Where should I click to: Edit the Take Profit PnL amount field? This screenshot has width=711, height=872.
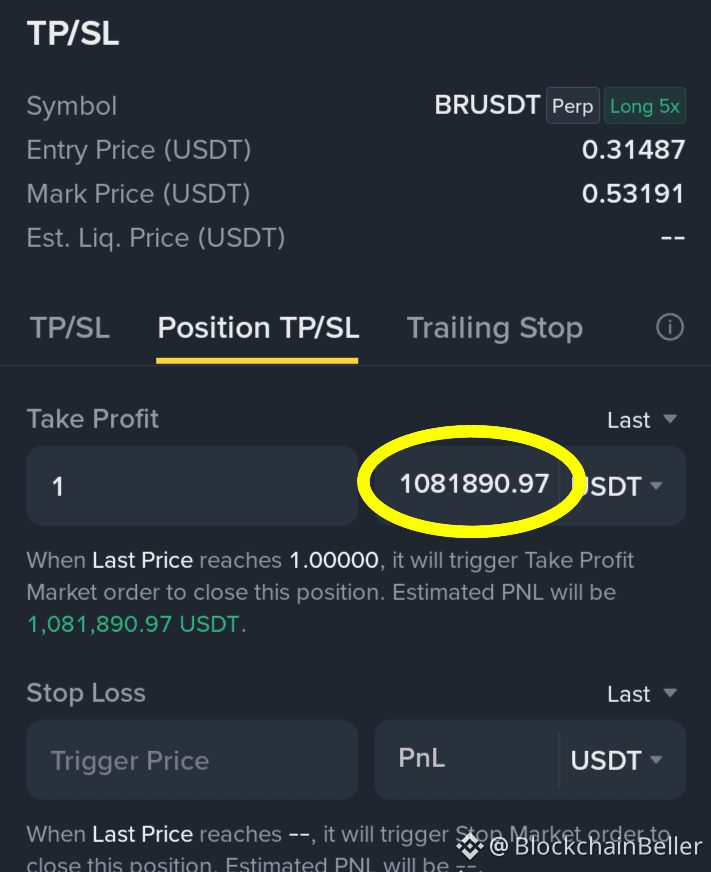point(467,486)
